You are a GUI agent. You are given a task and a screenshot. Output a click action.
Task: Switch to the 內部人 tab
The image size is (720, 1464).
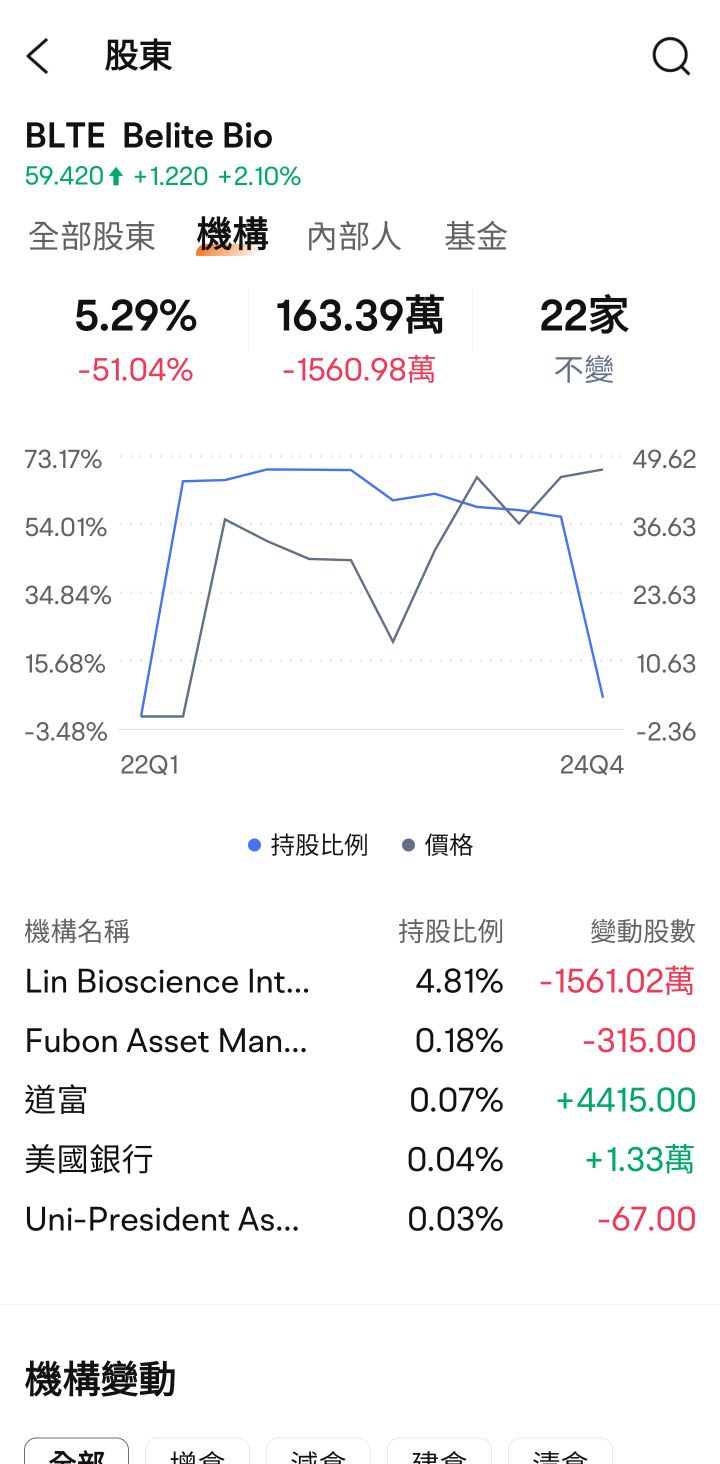click(354, 237)
